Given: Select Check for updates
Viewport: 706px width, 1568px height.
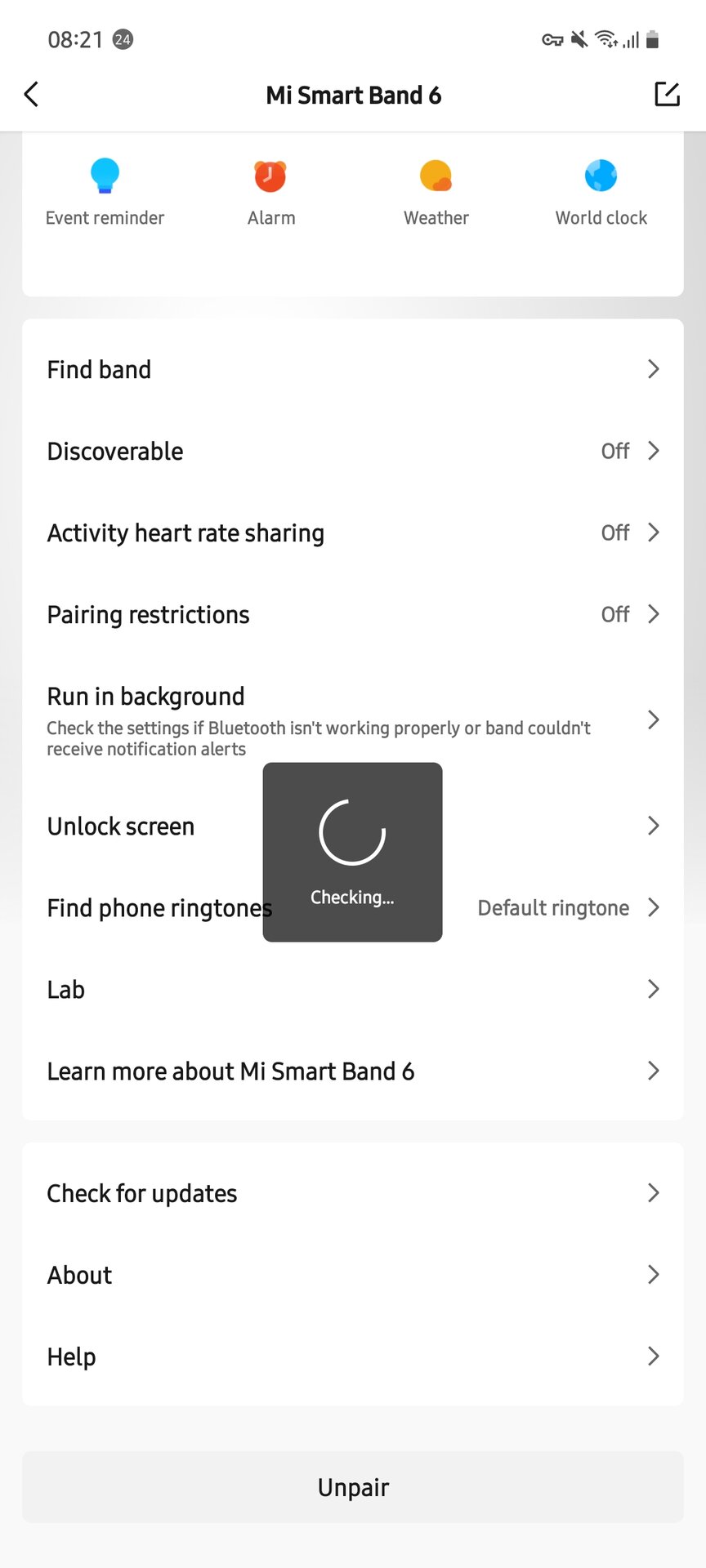Looking at the screenshot, I should click(x=353, y=1193).
